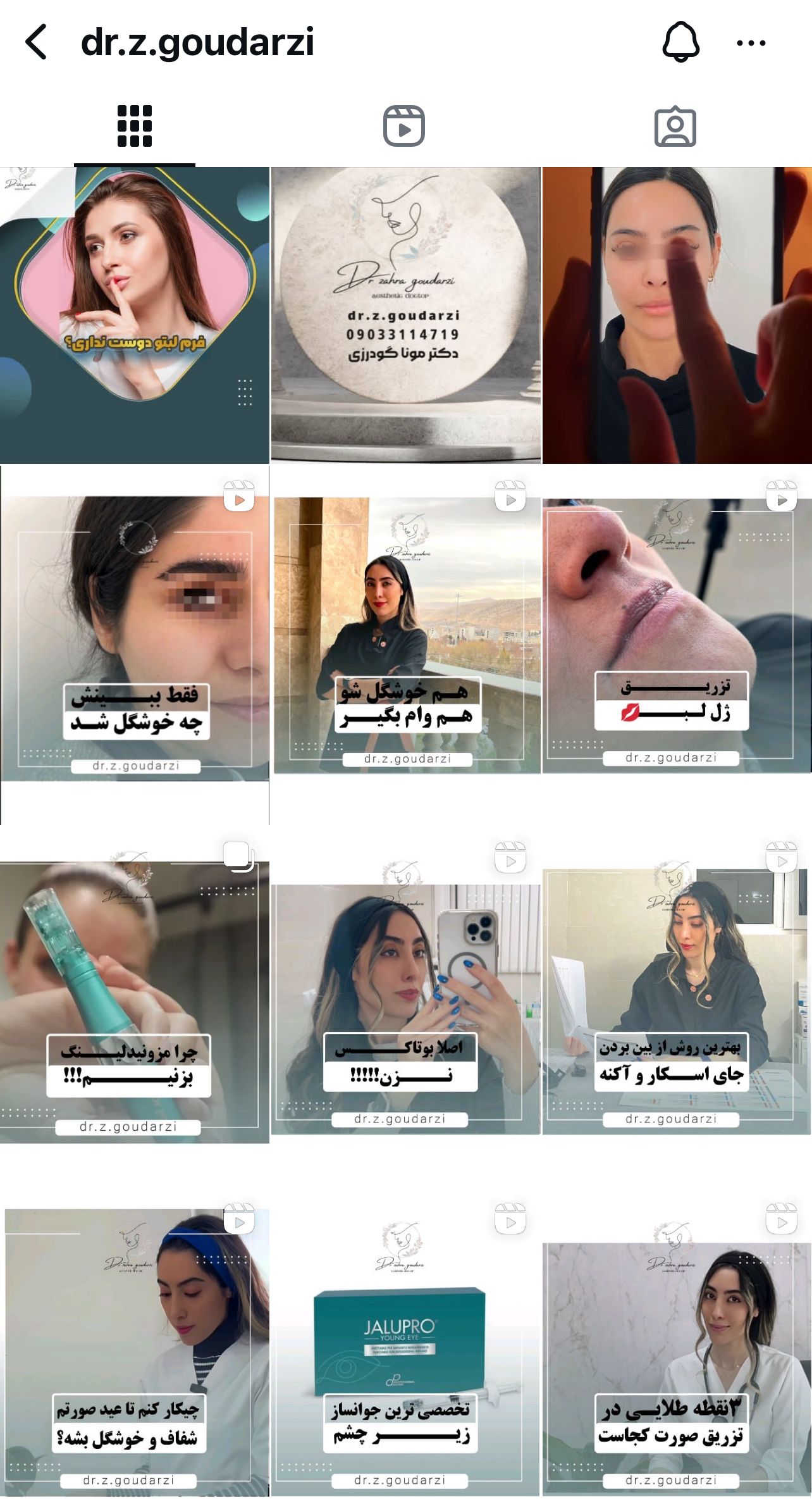Open the microneedling pen carousel post
Viewport: 812px width, 1499px height.
point(135,1000)
